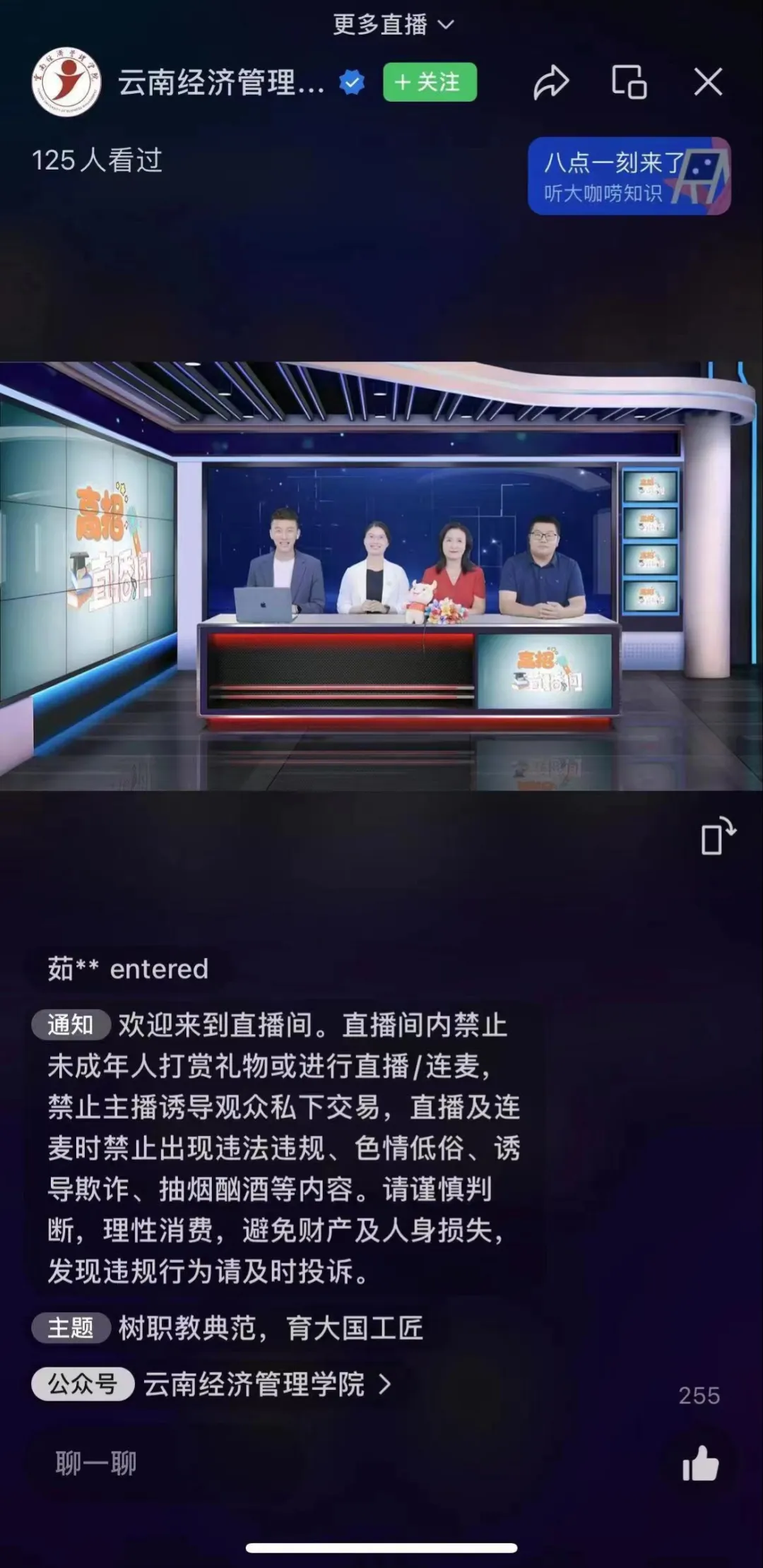Click the blue verified badge next to channel name

click(350, 81)
